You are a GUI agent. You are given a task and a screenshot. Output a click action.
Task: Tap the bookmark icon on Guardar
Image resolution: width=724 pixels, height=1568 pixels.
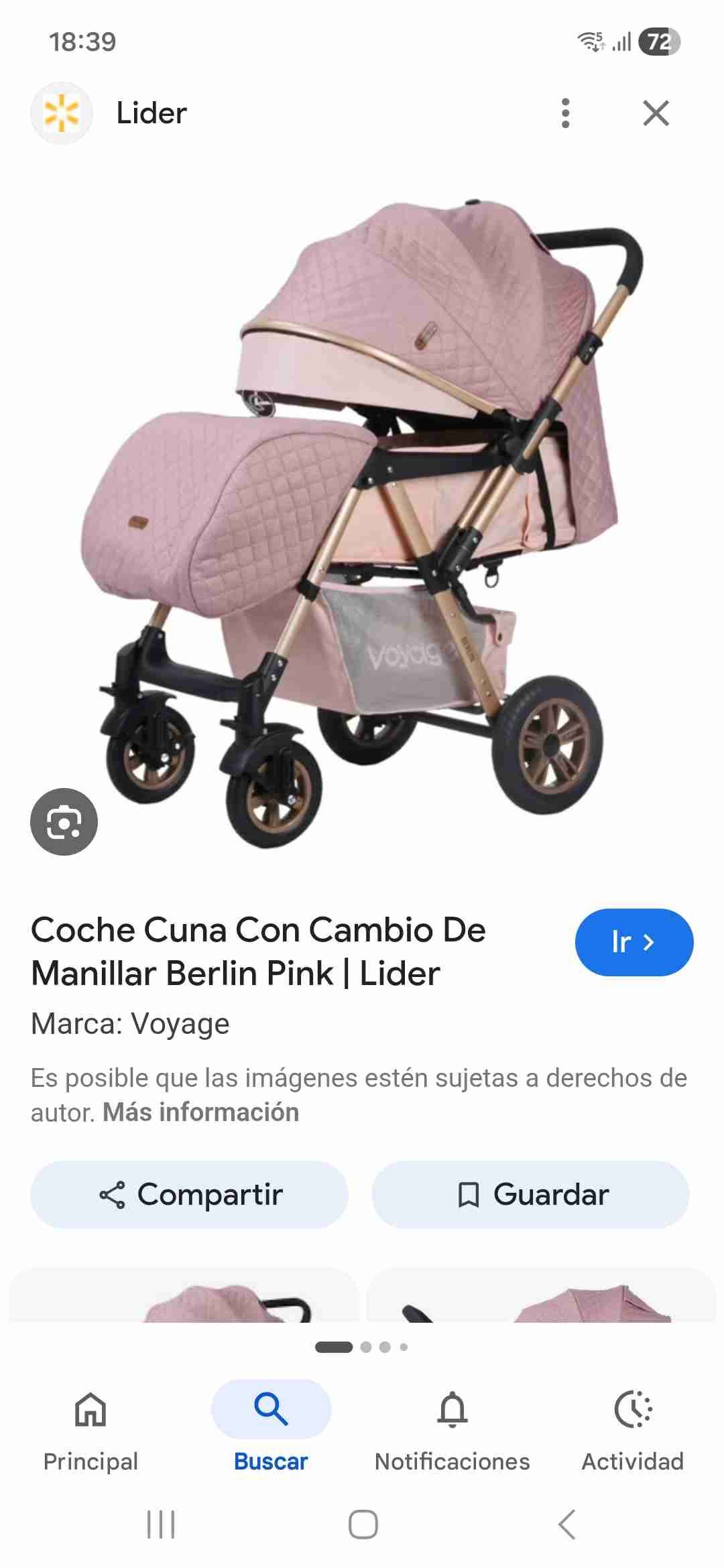(x=469, y=1194)
